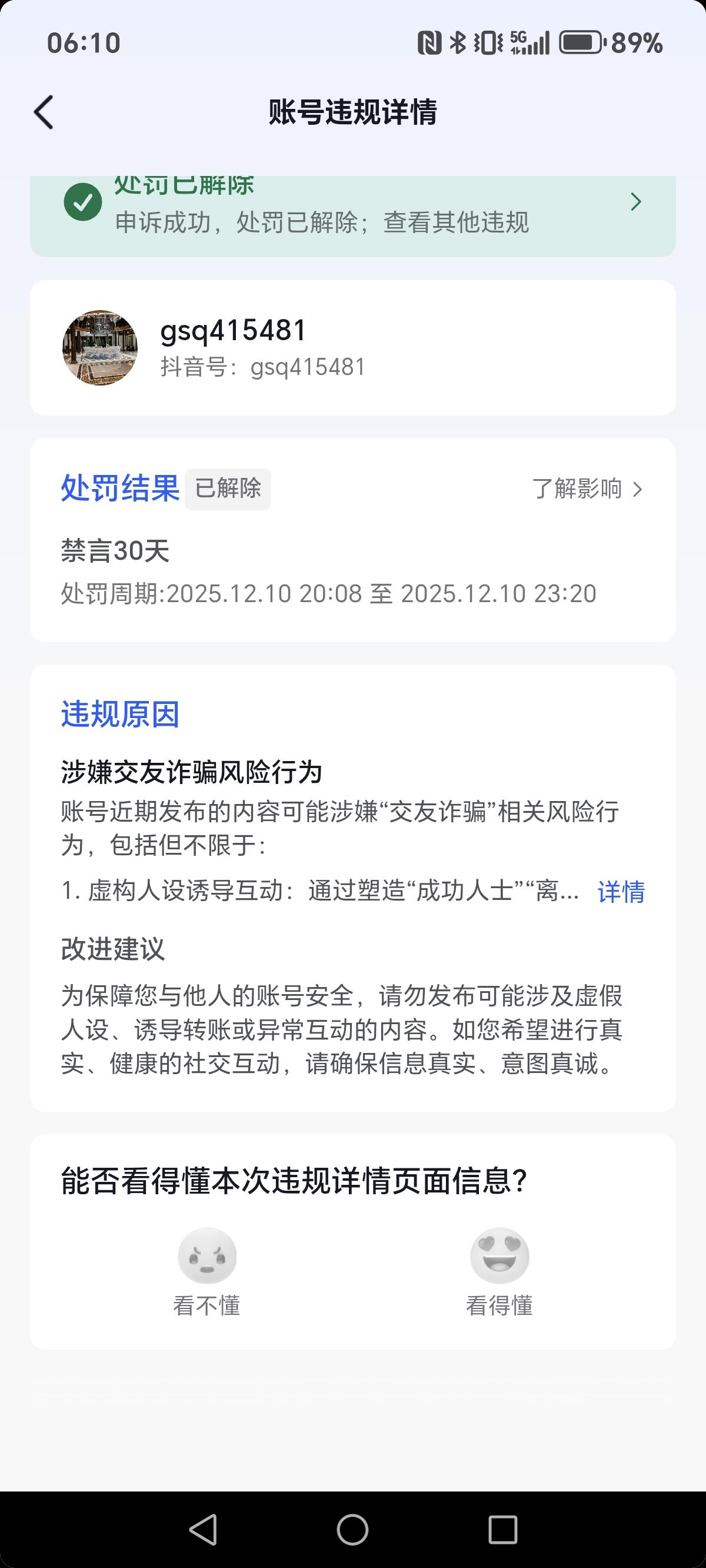Open the 账号违规详情 page title
706x1568 pixels.
click(x=353, y=112)
